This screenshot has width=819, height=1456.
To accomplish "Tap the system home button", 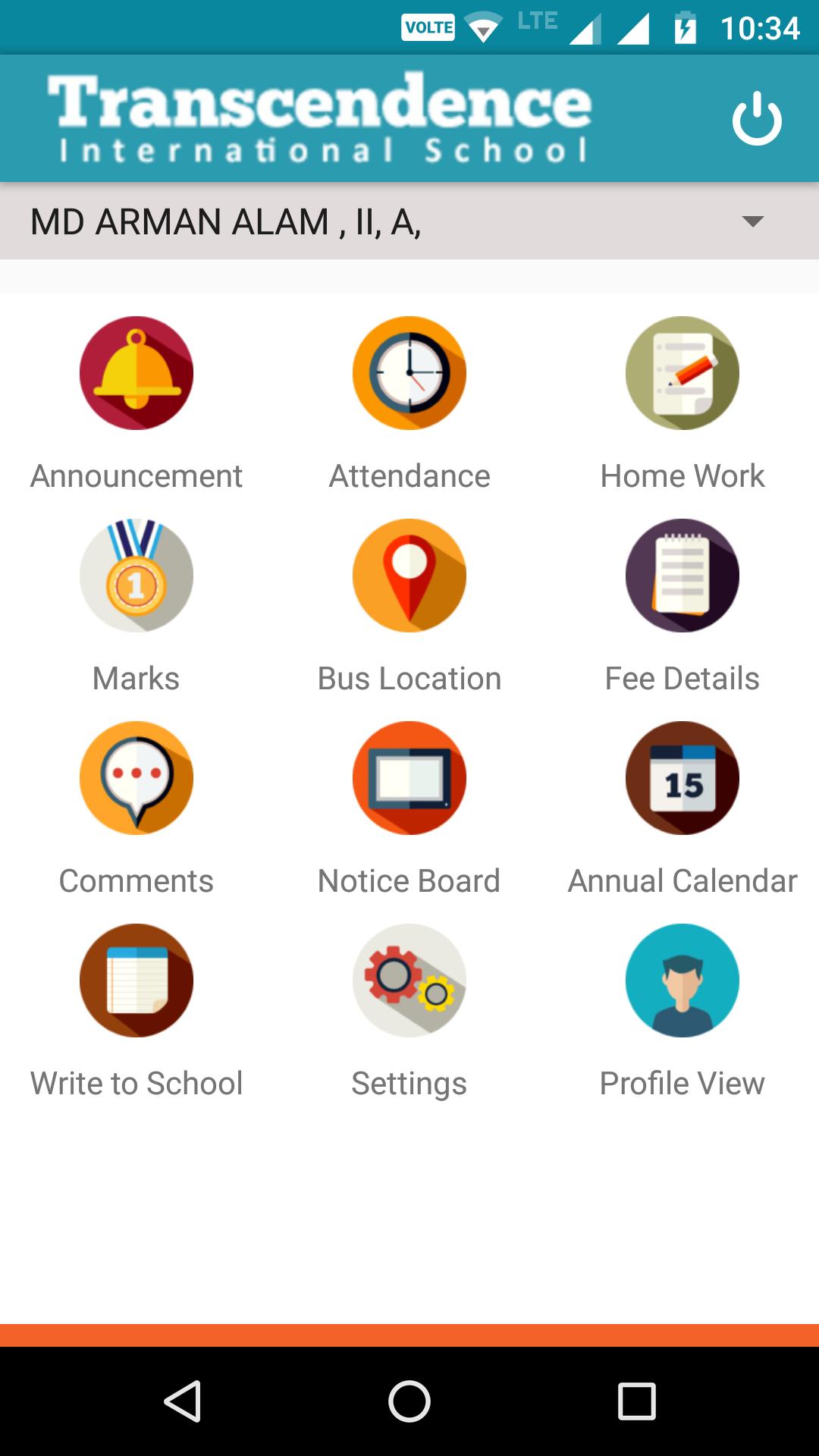I will coord(409,1401).
